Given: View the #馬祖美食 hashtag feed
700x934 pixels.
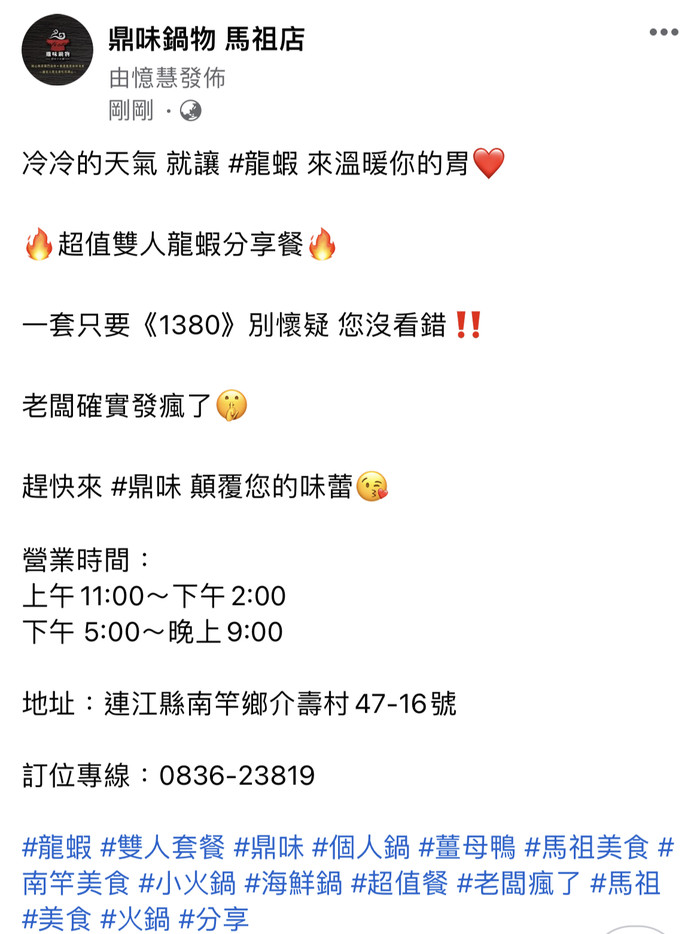Looking at the screenshot, I should pyautogui.click(x=595, y=849).
